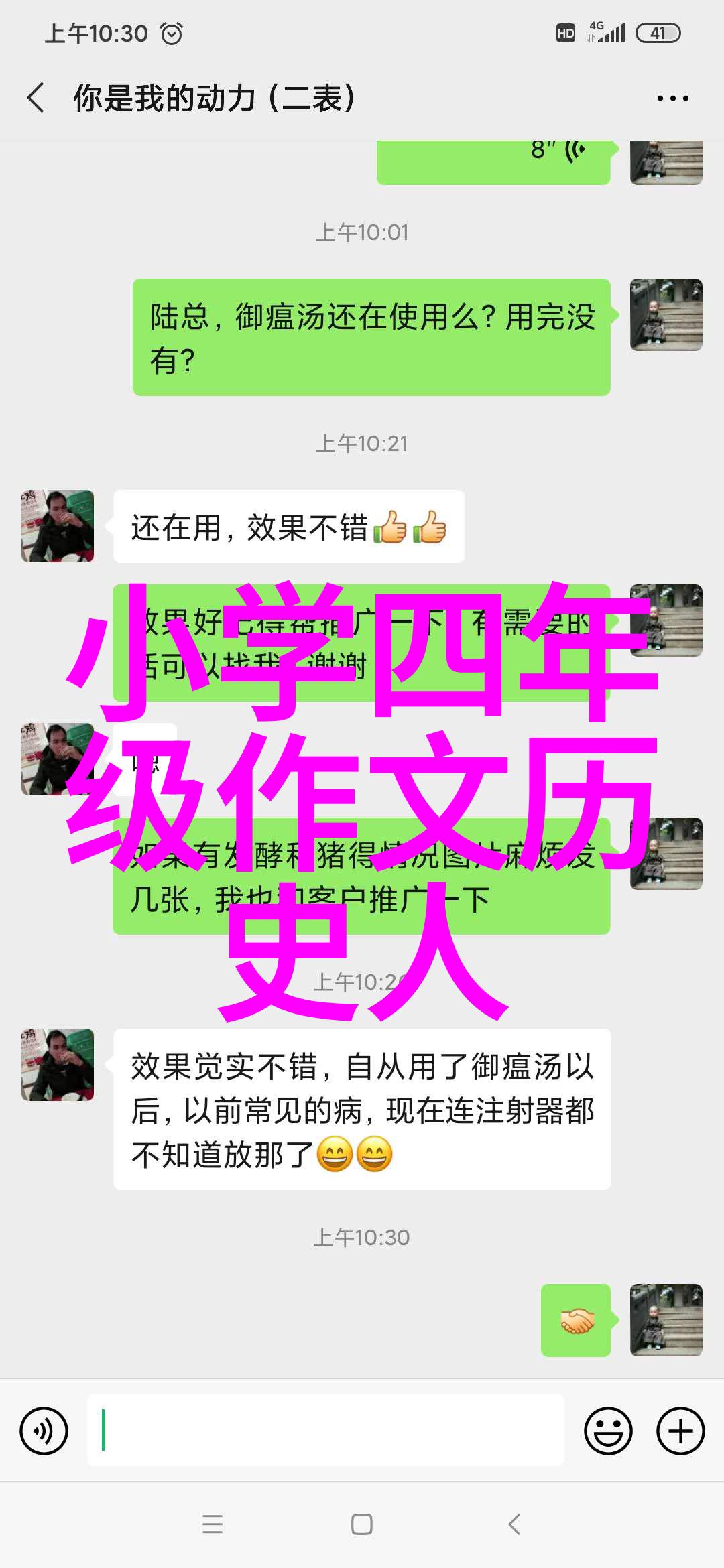Open own avatar beside 陆总，御瘟汤 message
This screenshot has height=1568, width=724.
pos(666,315)
